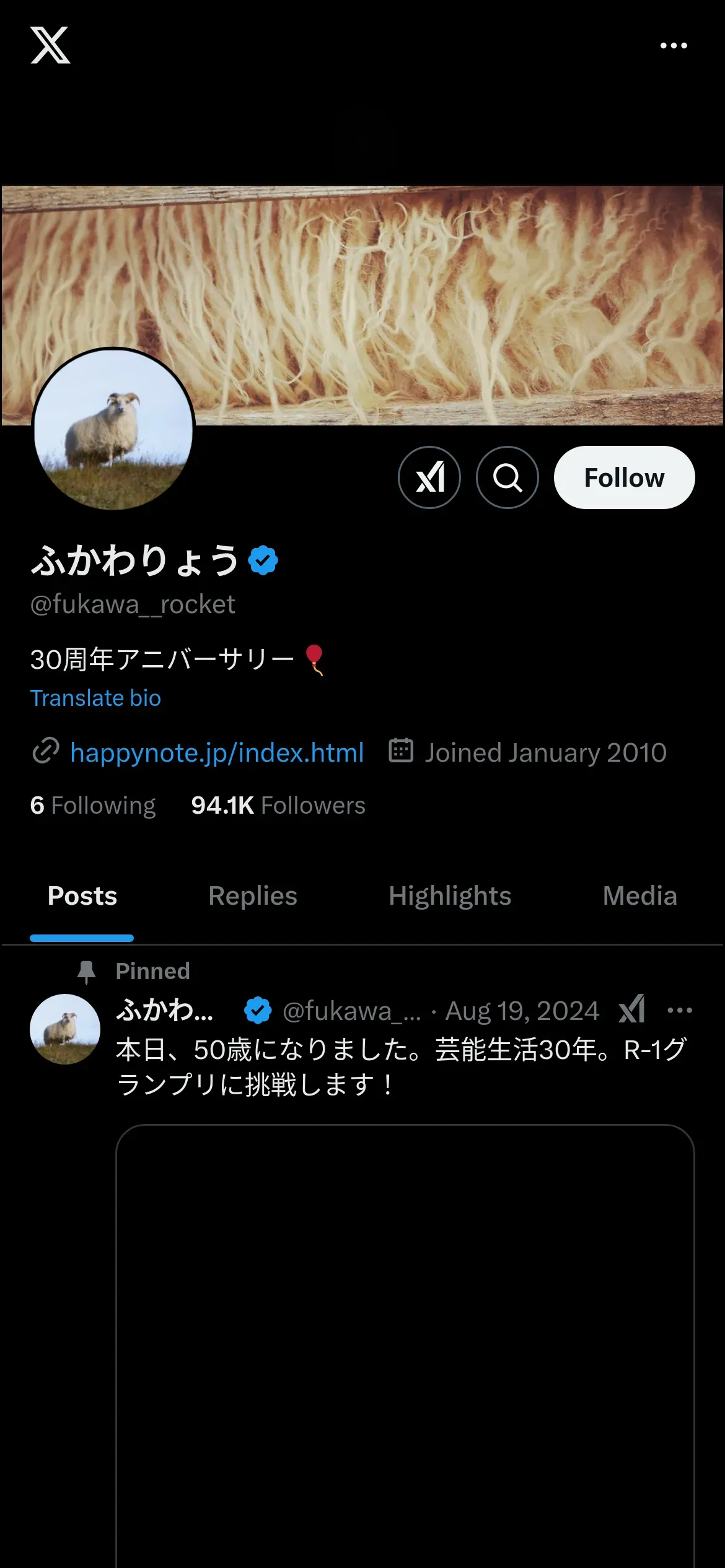725x1568 pixels.
Task: Open Grok actions on the pinned post
Action: (x=632, y=1010)
